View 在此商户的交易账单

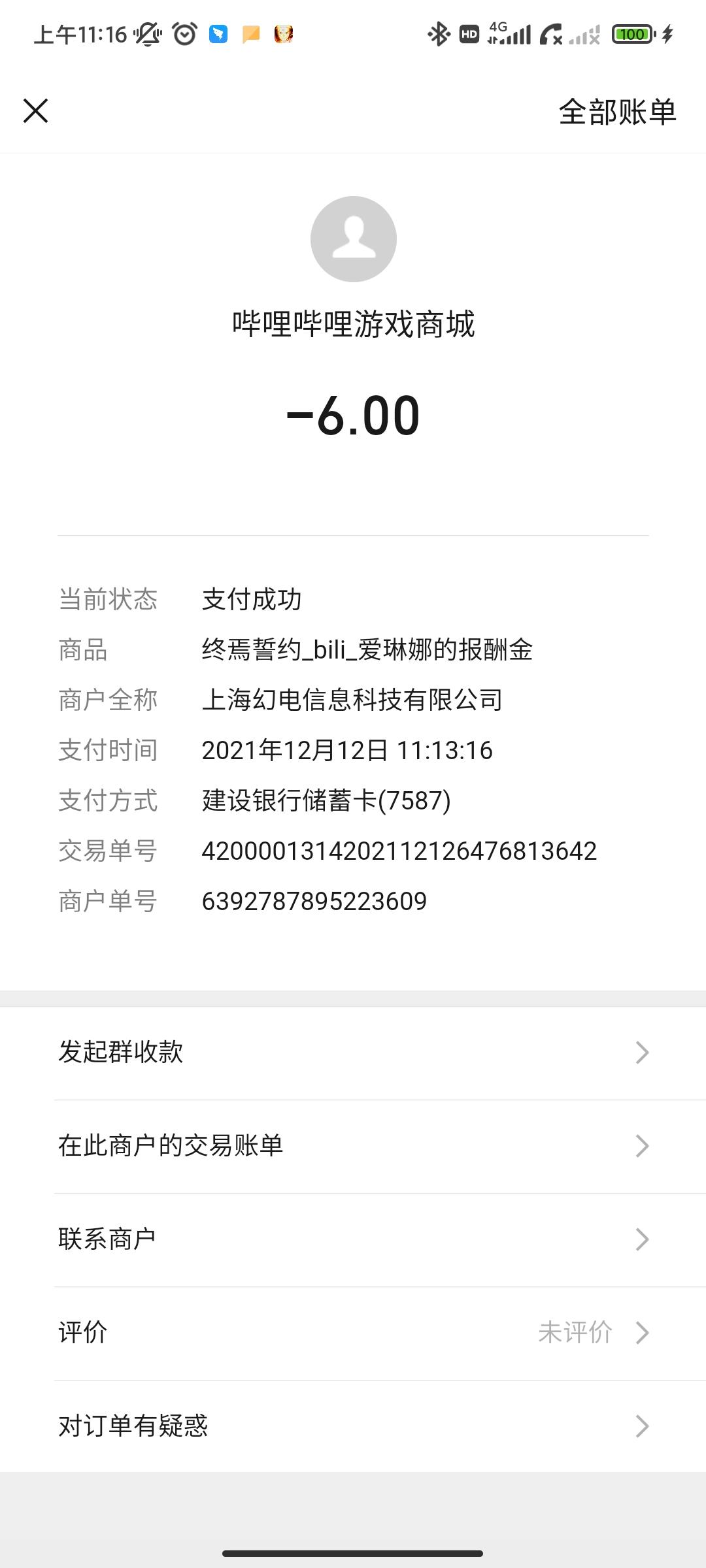pyautogui.click(x=353, y=1146)
